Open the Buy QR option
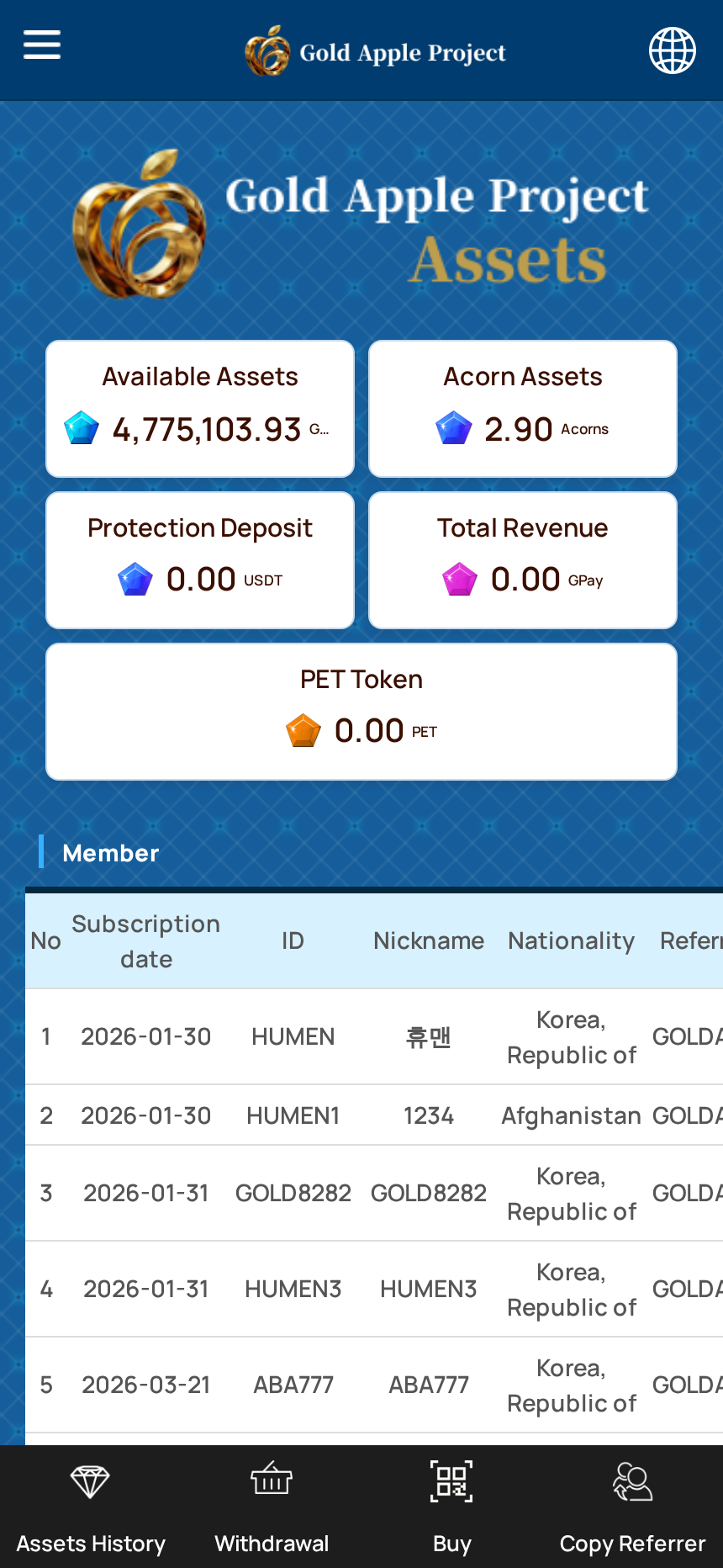 [x=451, y=1507]
